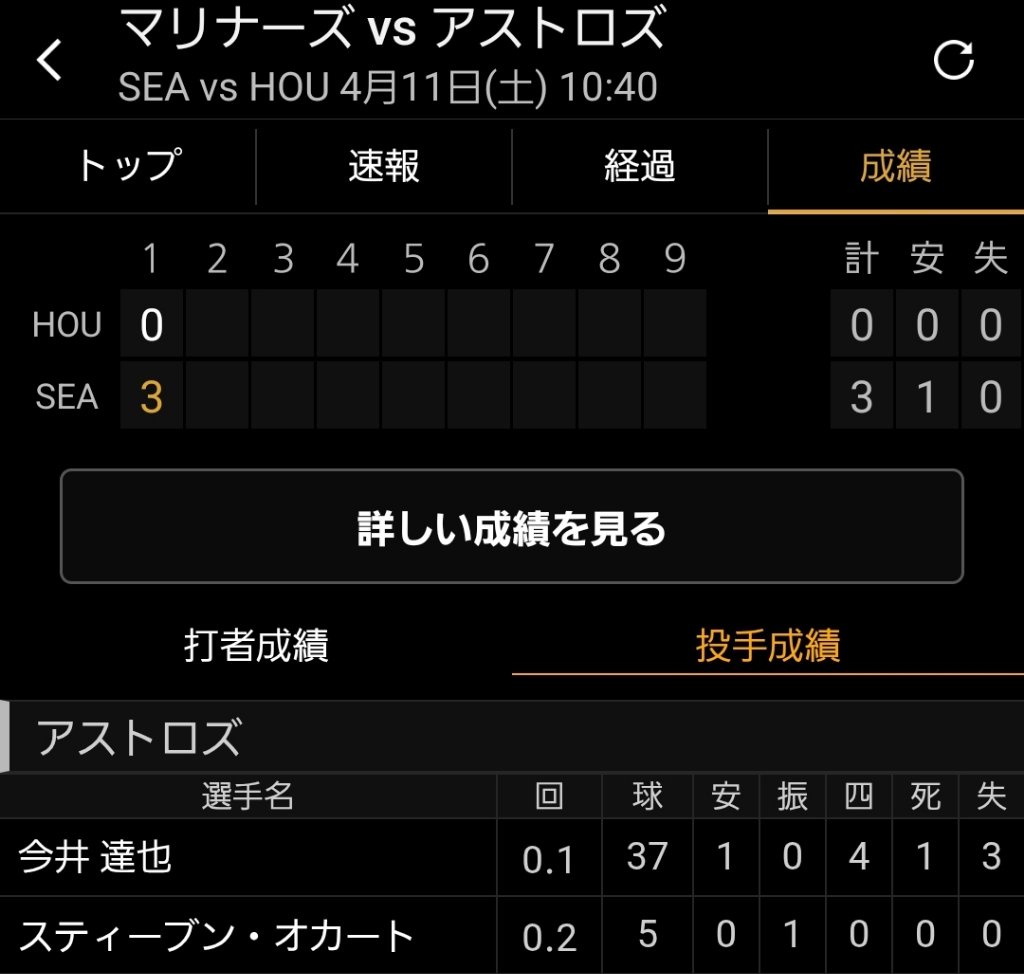Select the 経過 tab
This screenshot has width=1024, height=974.
(640, 166)
